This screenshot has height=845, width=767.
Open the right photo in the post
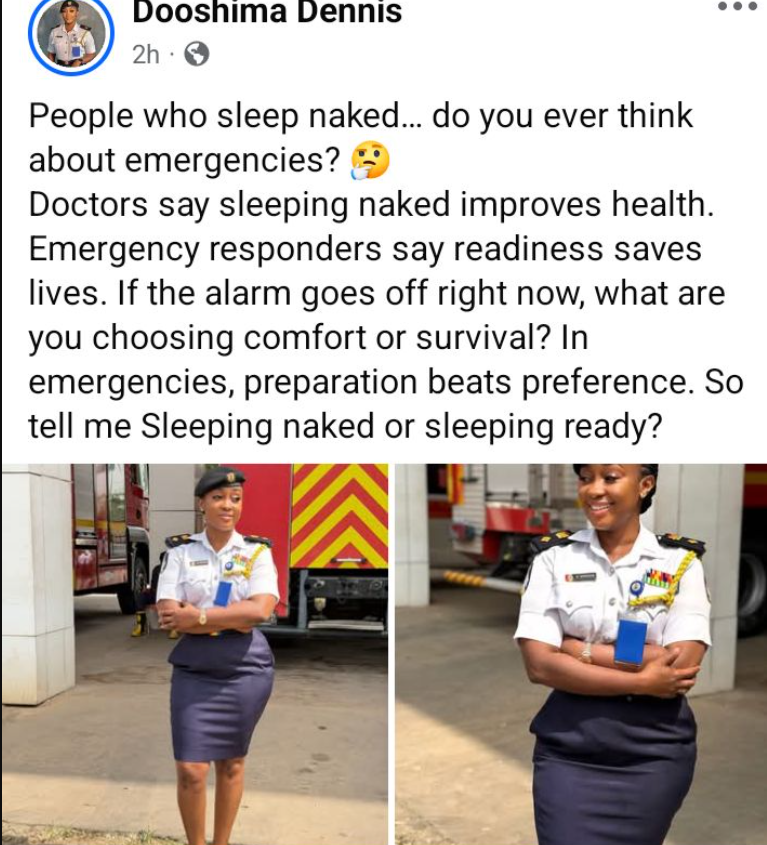click(580, 654)
